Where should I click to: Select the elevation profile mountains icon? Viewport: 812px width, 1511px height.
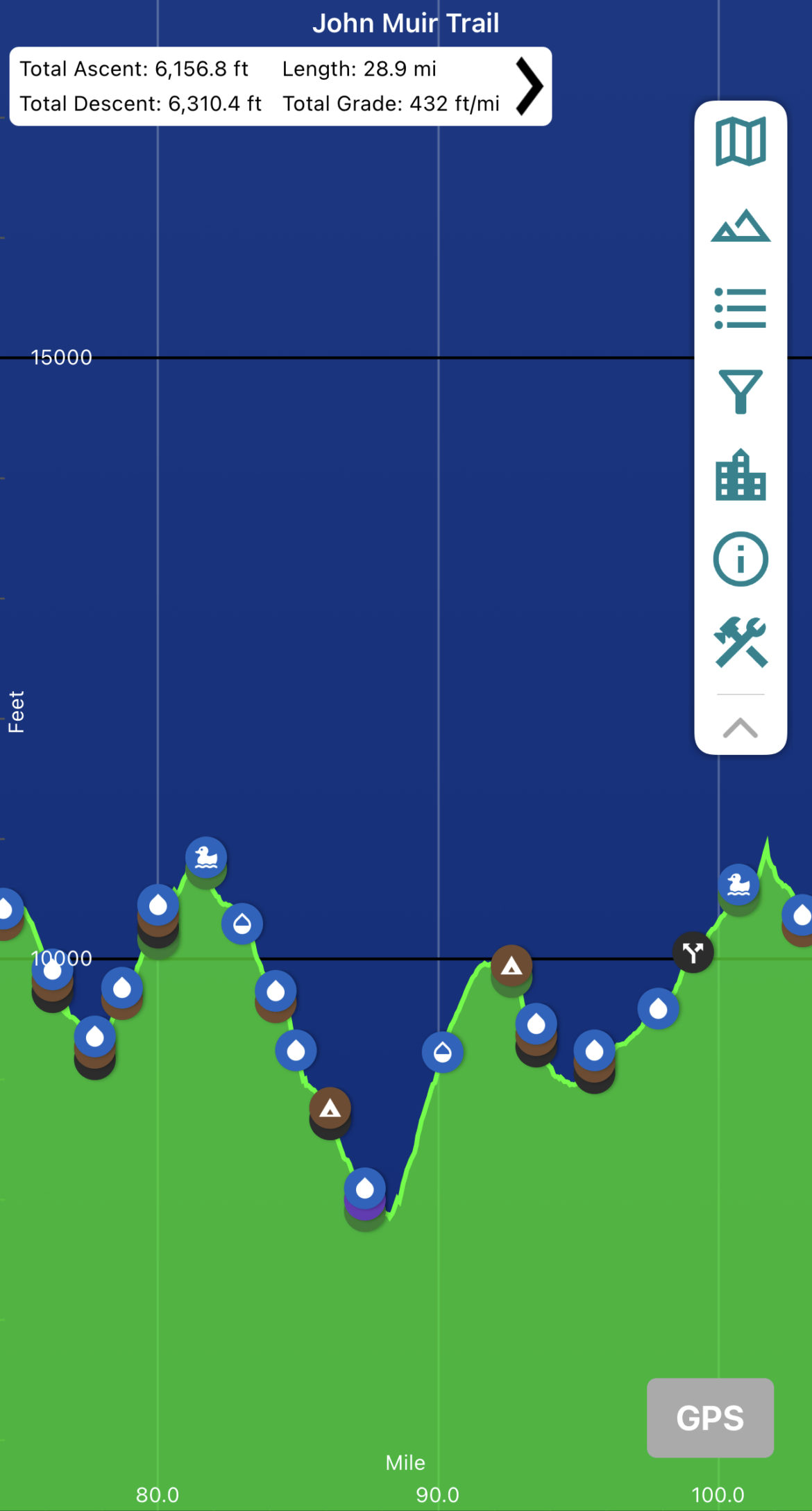tap(740, 227)
